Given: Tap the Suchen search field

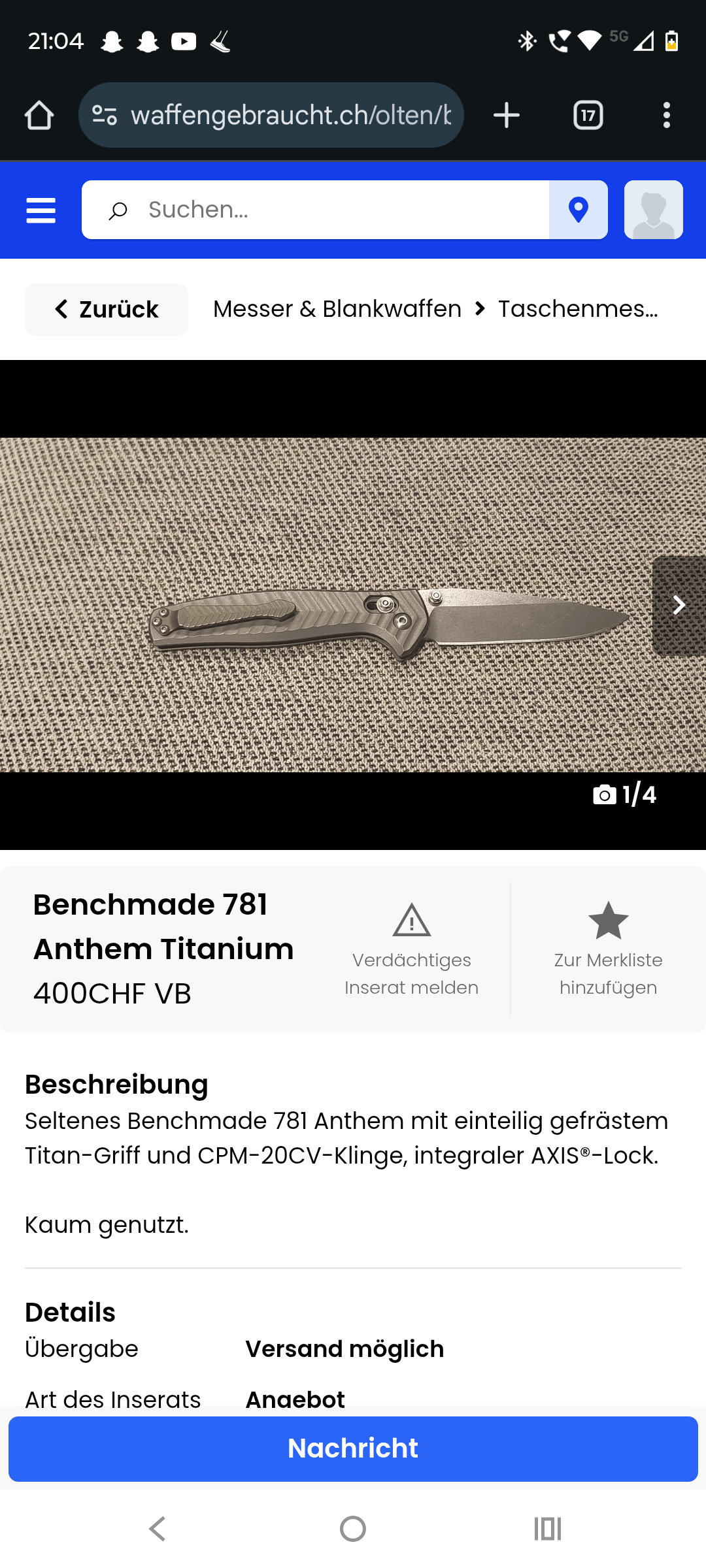Looking at the screenshot, I should [327, 210].
